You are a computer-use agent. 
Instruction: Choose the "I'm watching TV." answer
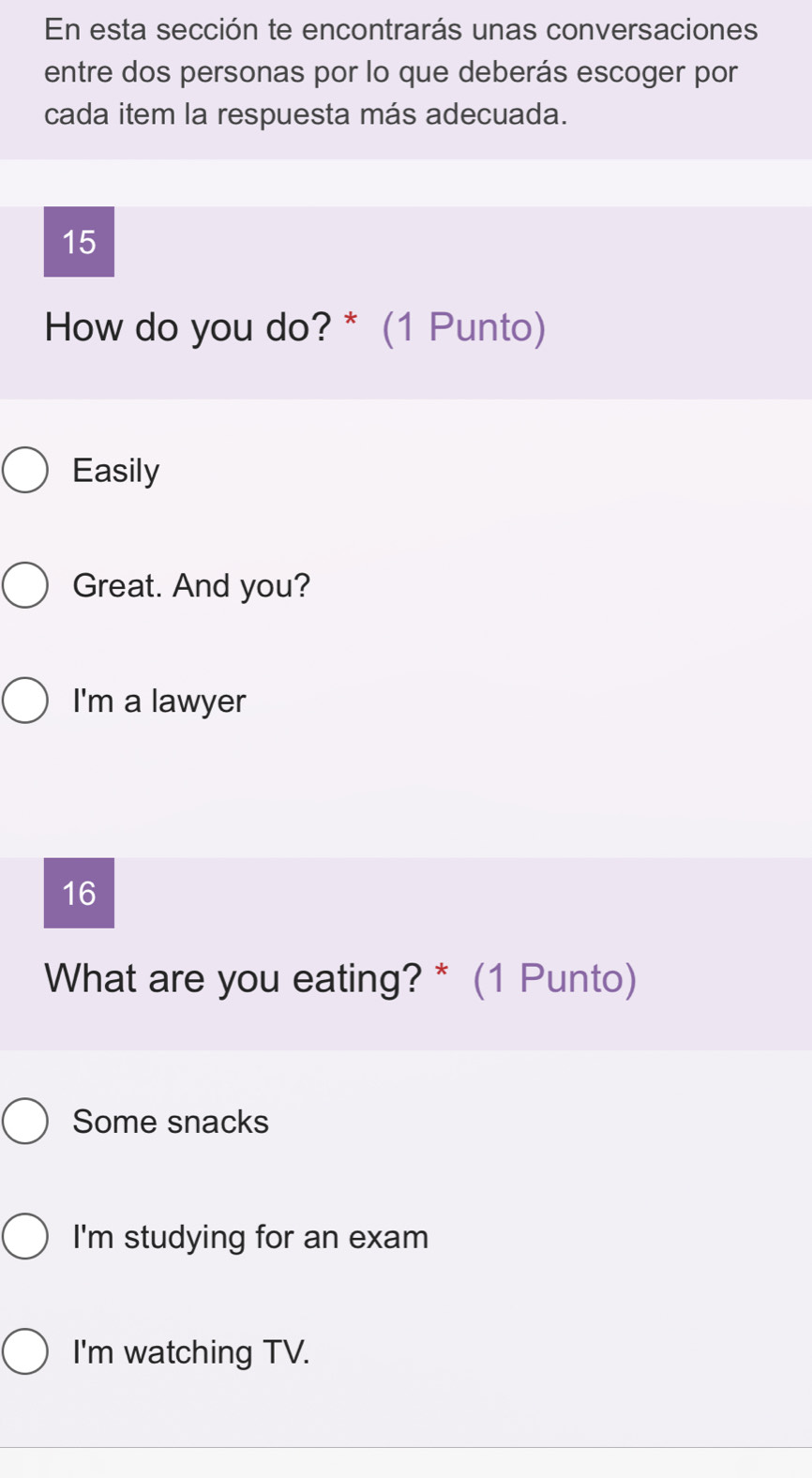[x=25, y=1351]
